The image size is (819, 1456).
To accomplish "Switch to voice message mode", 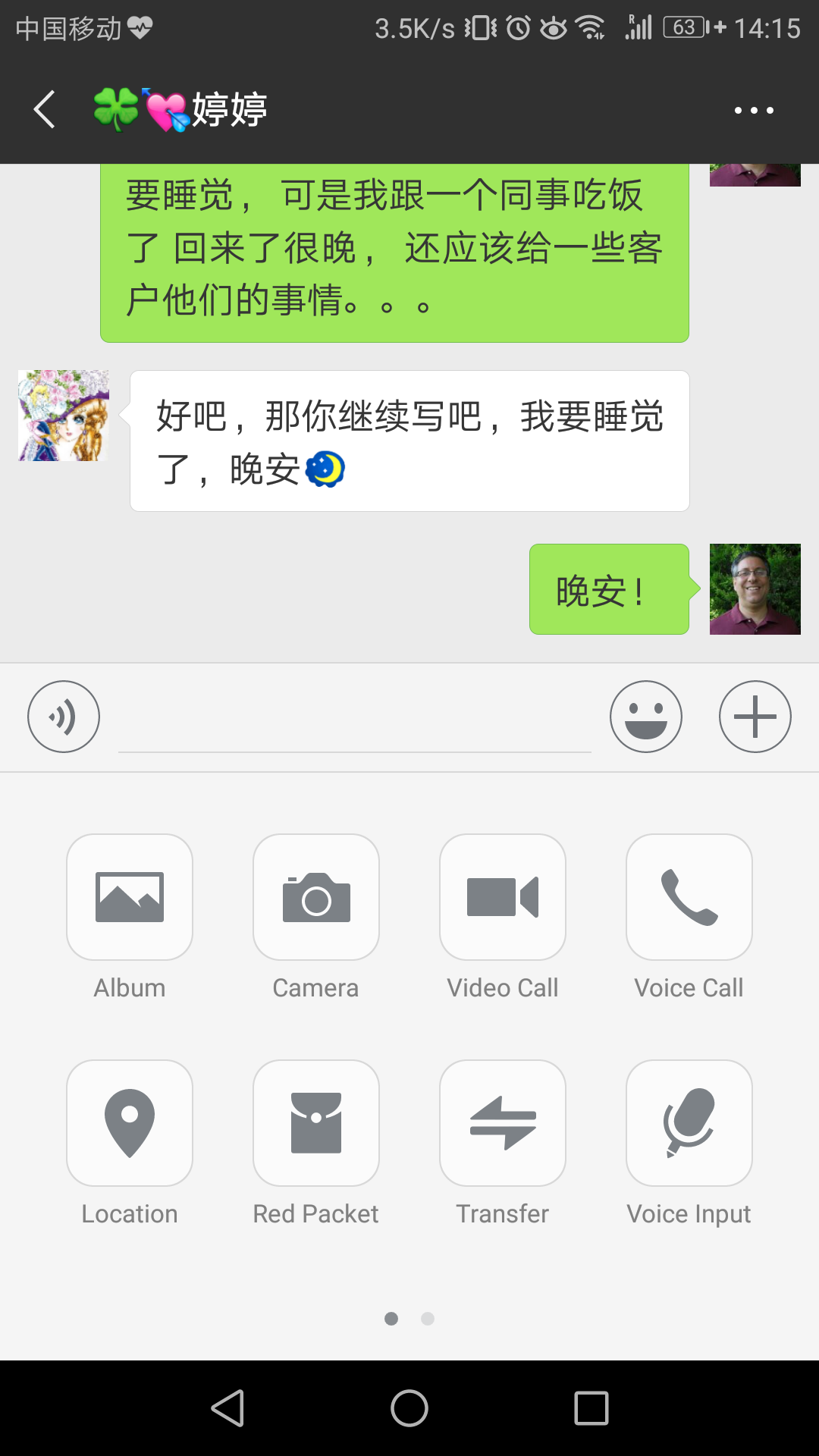I will [x=64, y=717].
